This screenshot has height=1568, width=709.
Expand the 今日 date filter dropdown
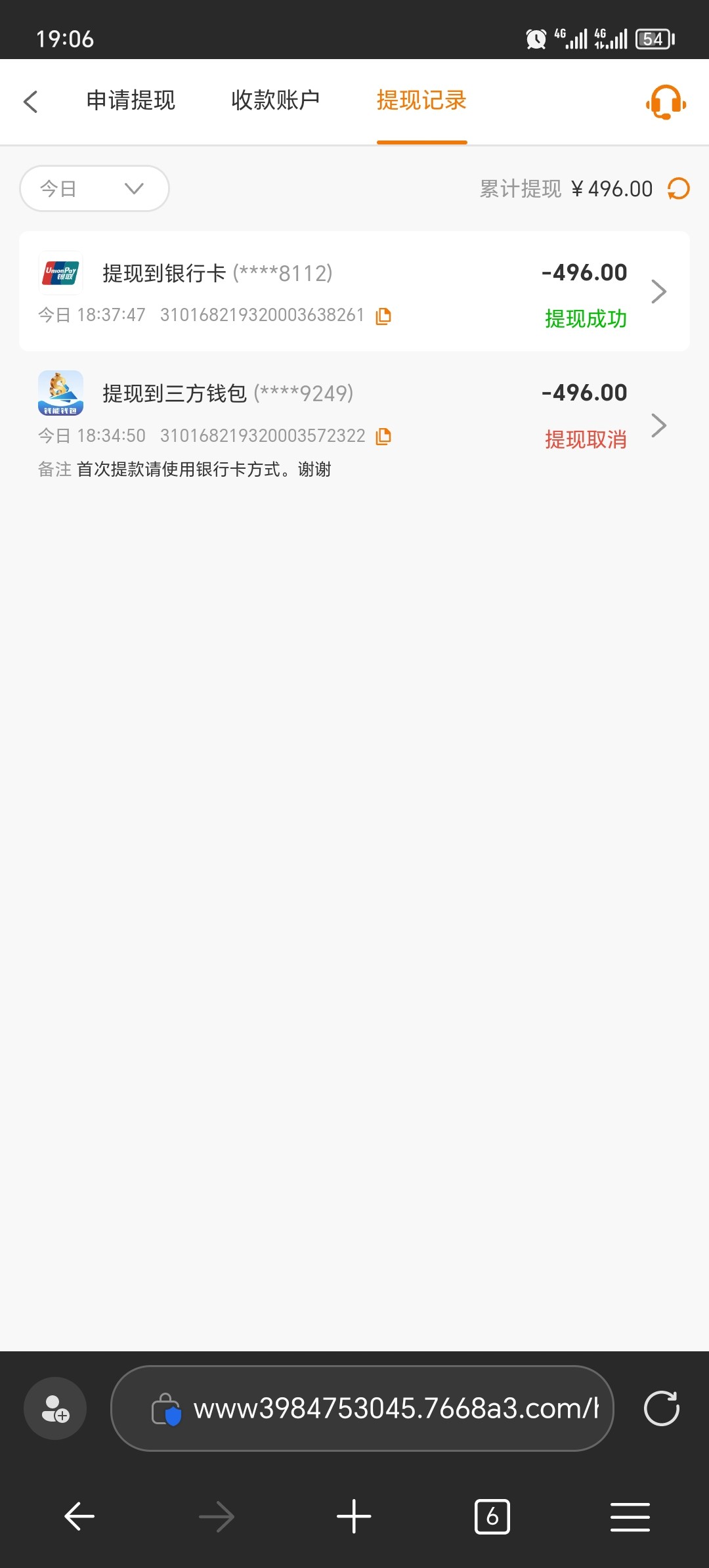pos(95,189)
